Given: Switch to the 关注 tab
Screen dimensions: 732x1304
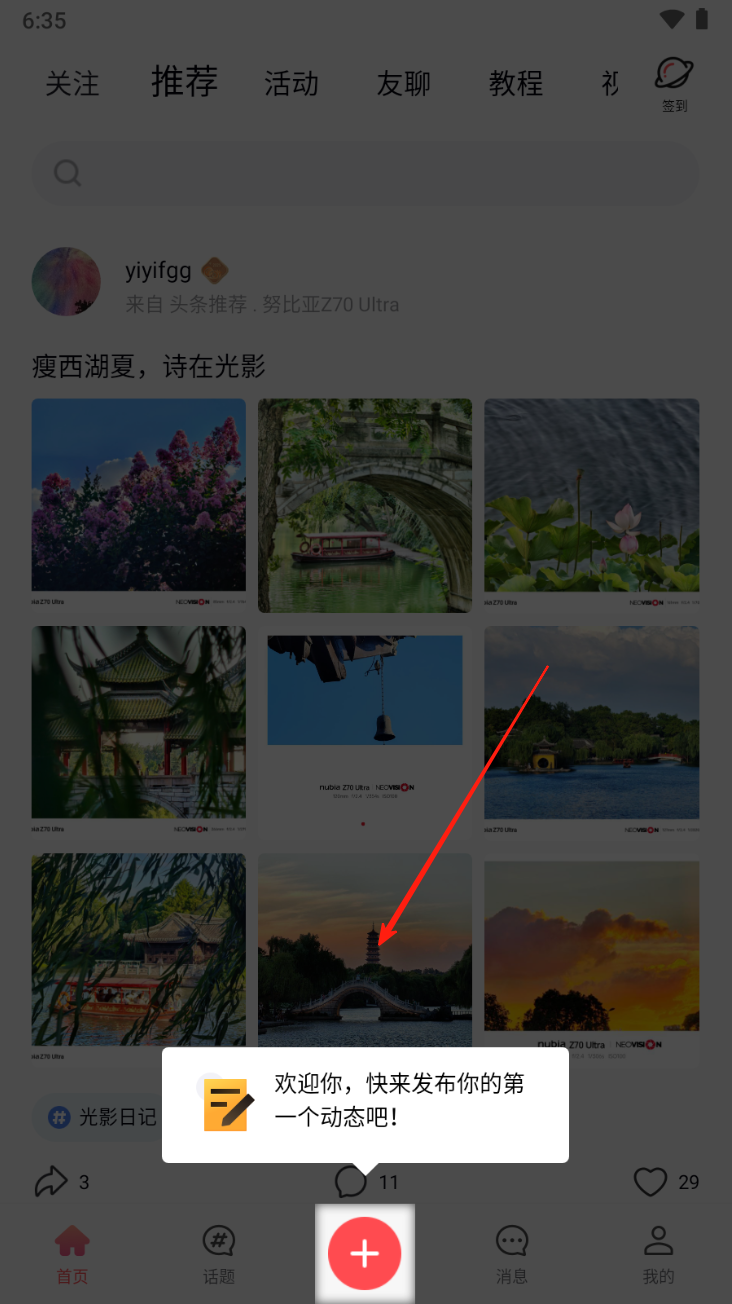Looking at the screenshot, I should point(72,83).
